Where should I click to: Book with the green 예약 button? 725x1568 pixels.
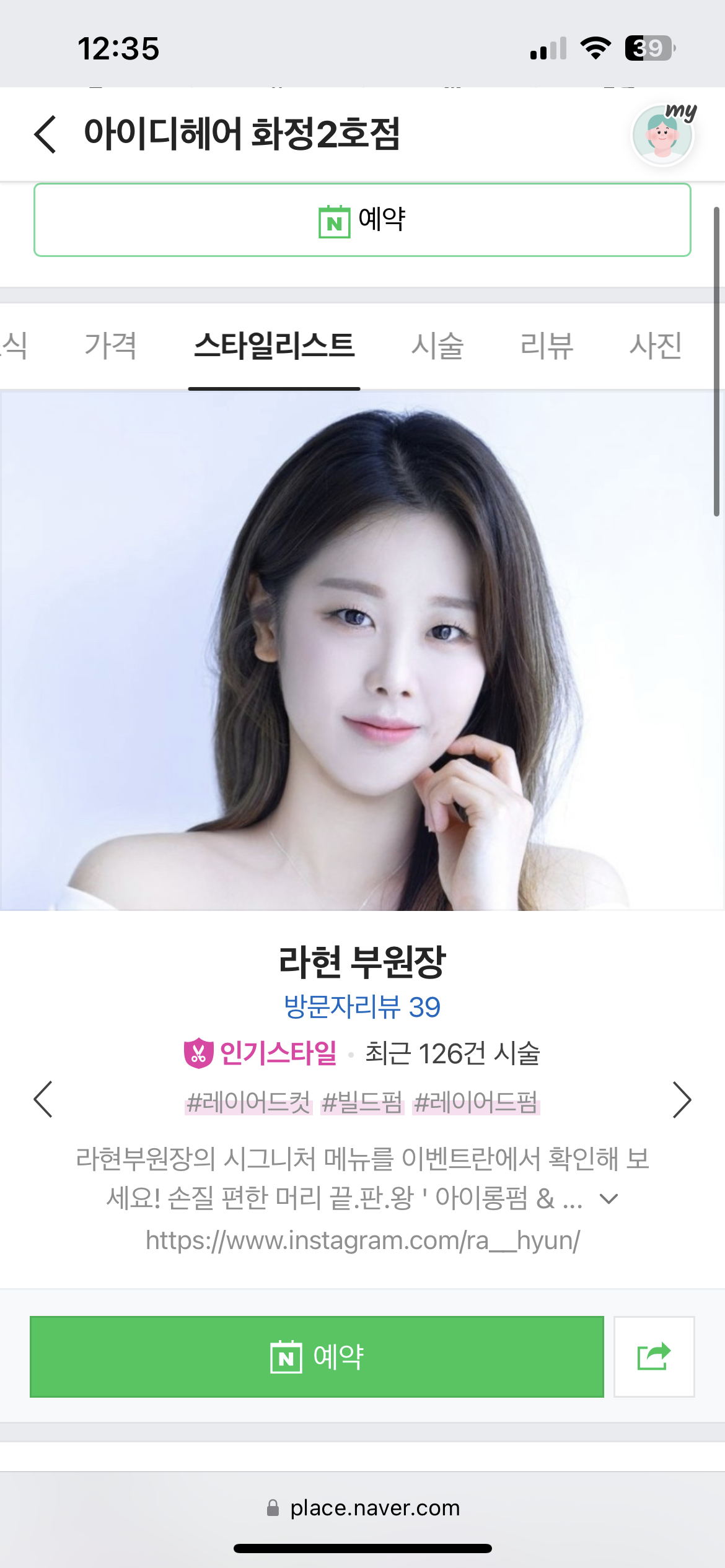click(317, 1357)
